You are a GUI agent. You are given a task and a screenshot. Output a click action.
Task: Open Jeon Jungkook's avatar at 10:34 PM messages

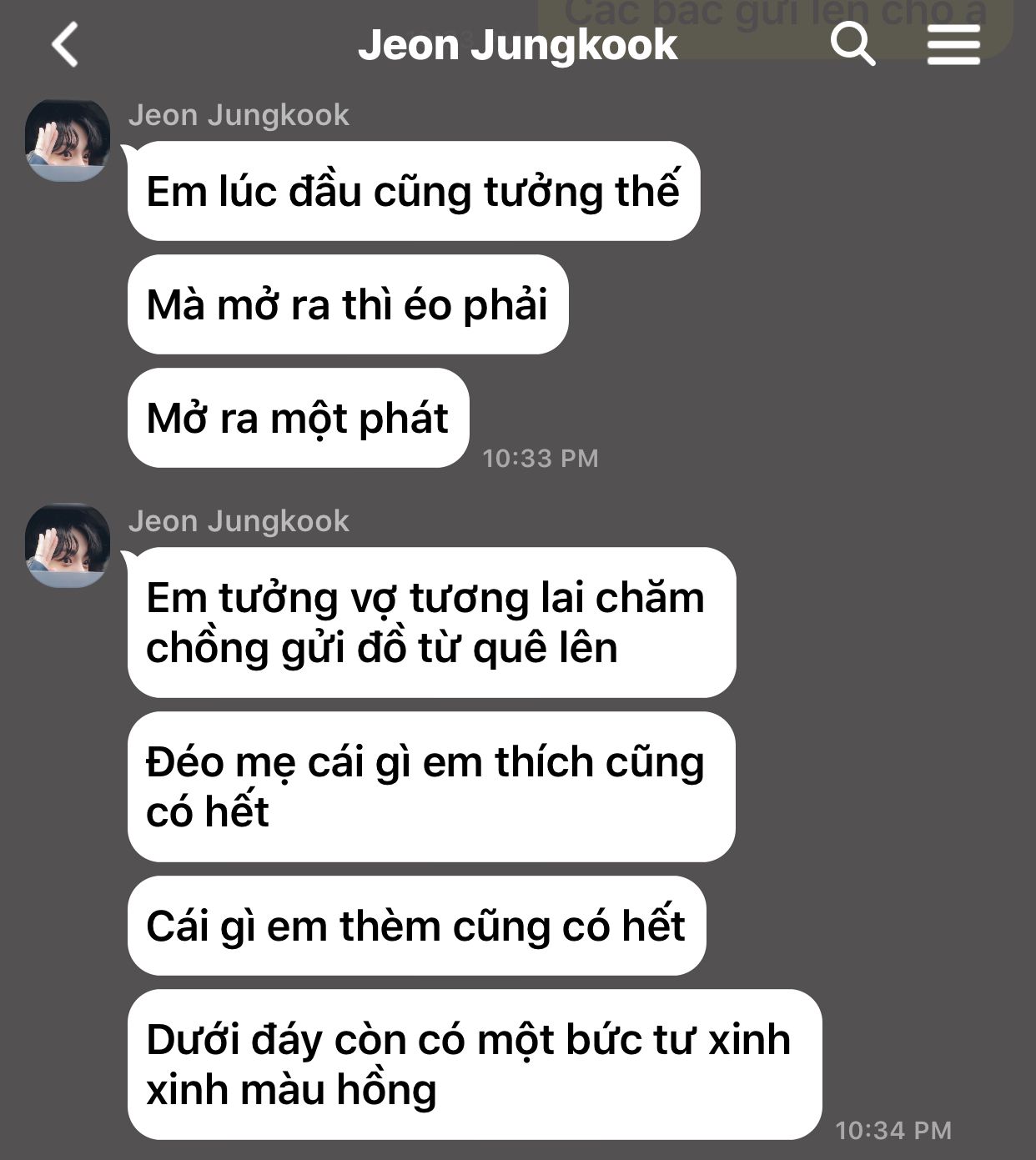point(68,545)
